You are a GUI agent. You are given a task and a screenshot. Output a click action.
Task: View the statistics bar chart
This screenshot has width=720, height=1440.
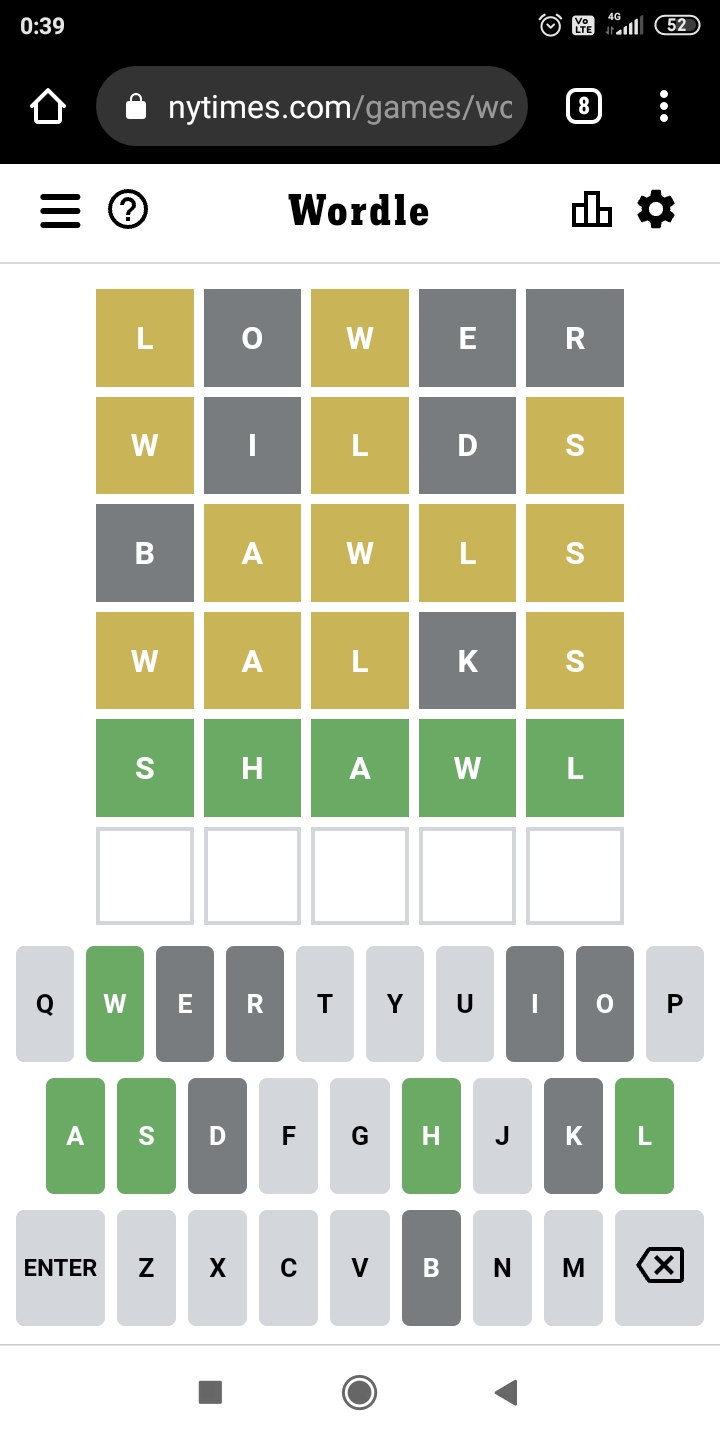pos(591,210)
